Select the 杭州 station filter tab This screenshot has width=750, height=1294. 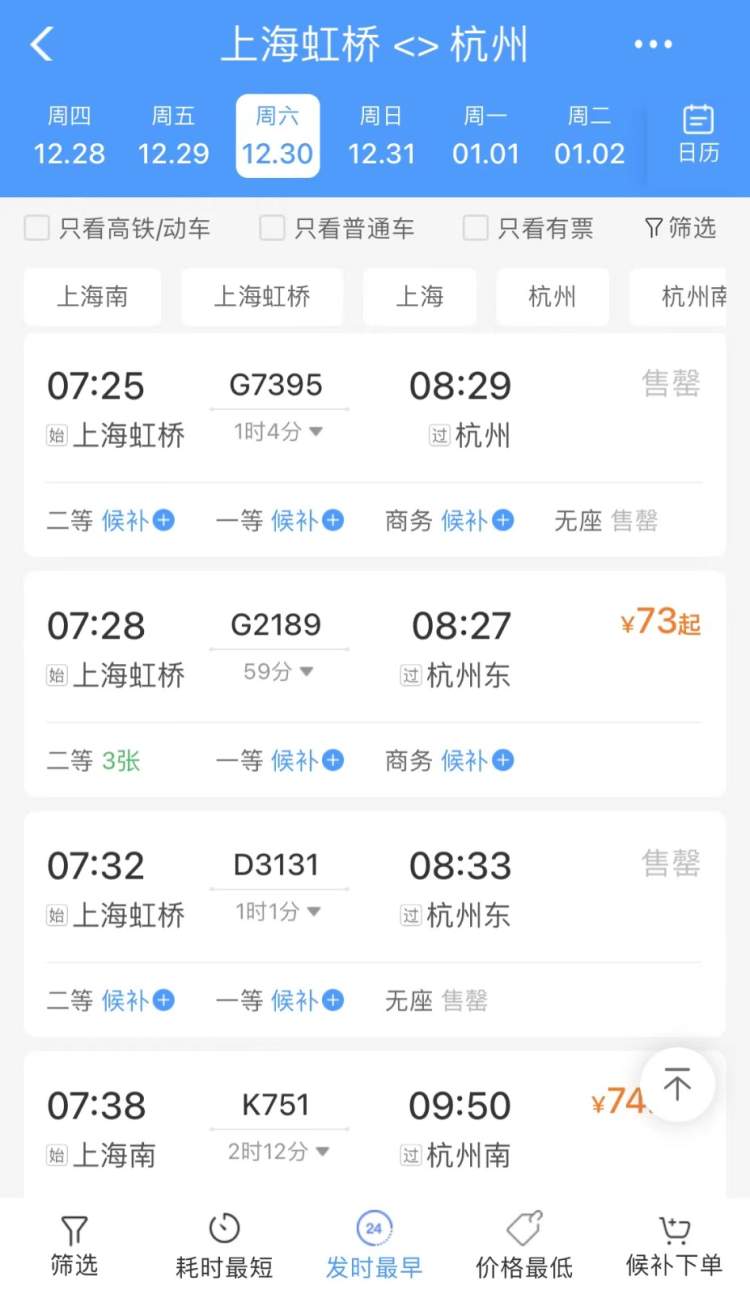(552, 297)
